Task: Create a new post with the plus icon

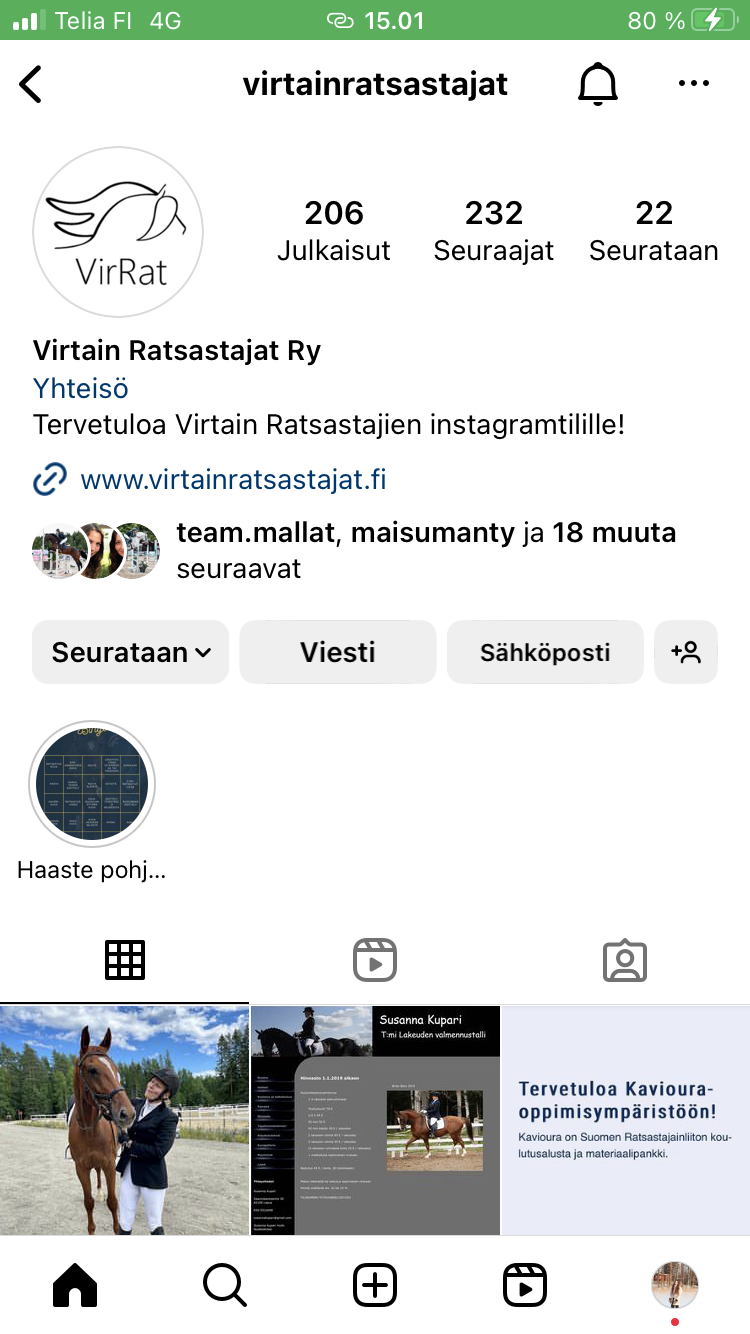Action: [x=375, y=1285]
